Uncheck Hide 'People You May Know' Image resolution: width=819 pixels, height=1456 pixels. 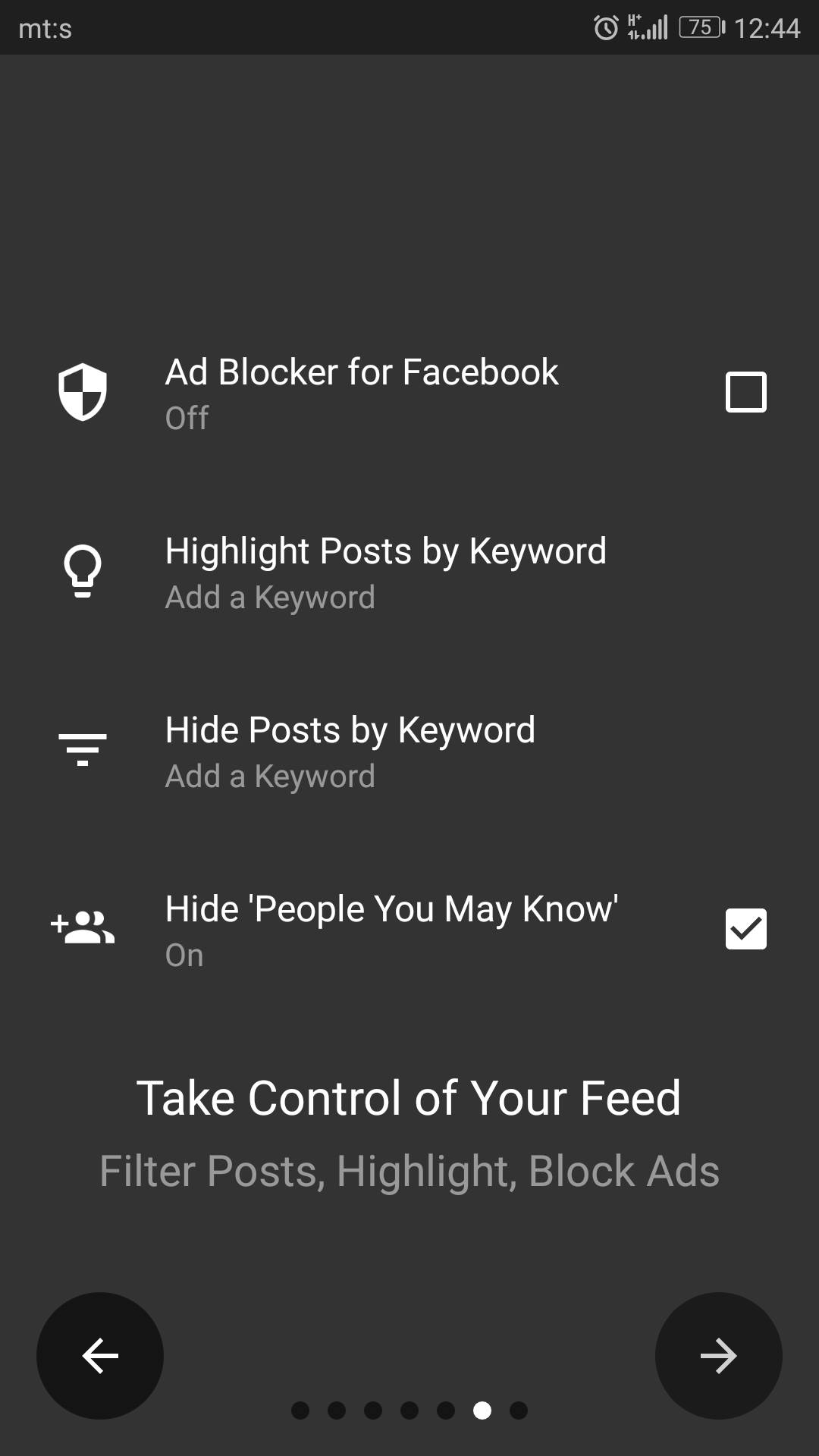pos(745,929)
